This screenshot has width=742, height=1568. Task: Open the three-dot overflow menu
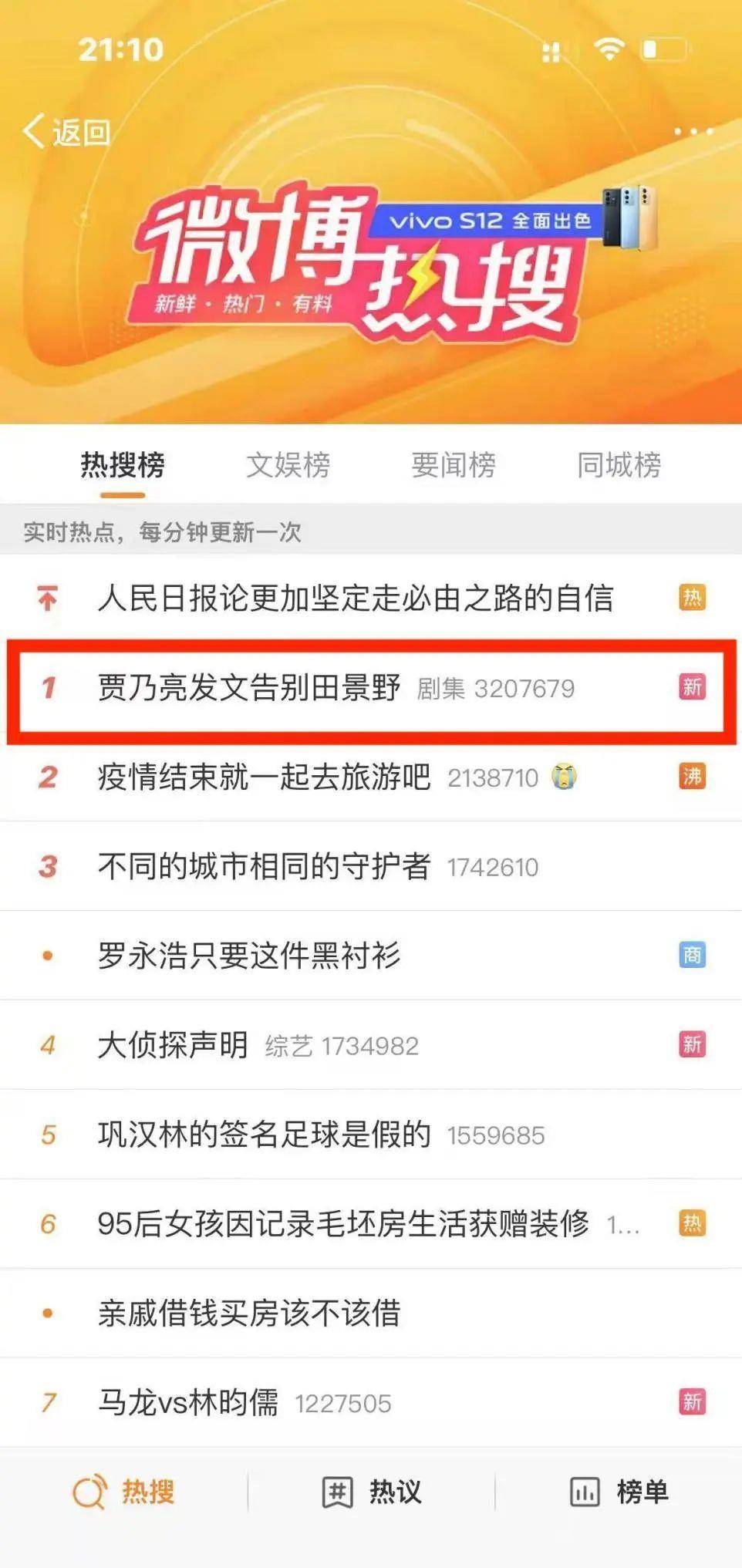pyautogui.click(x=692, y=132)
